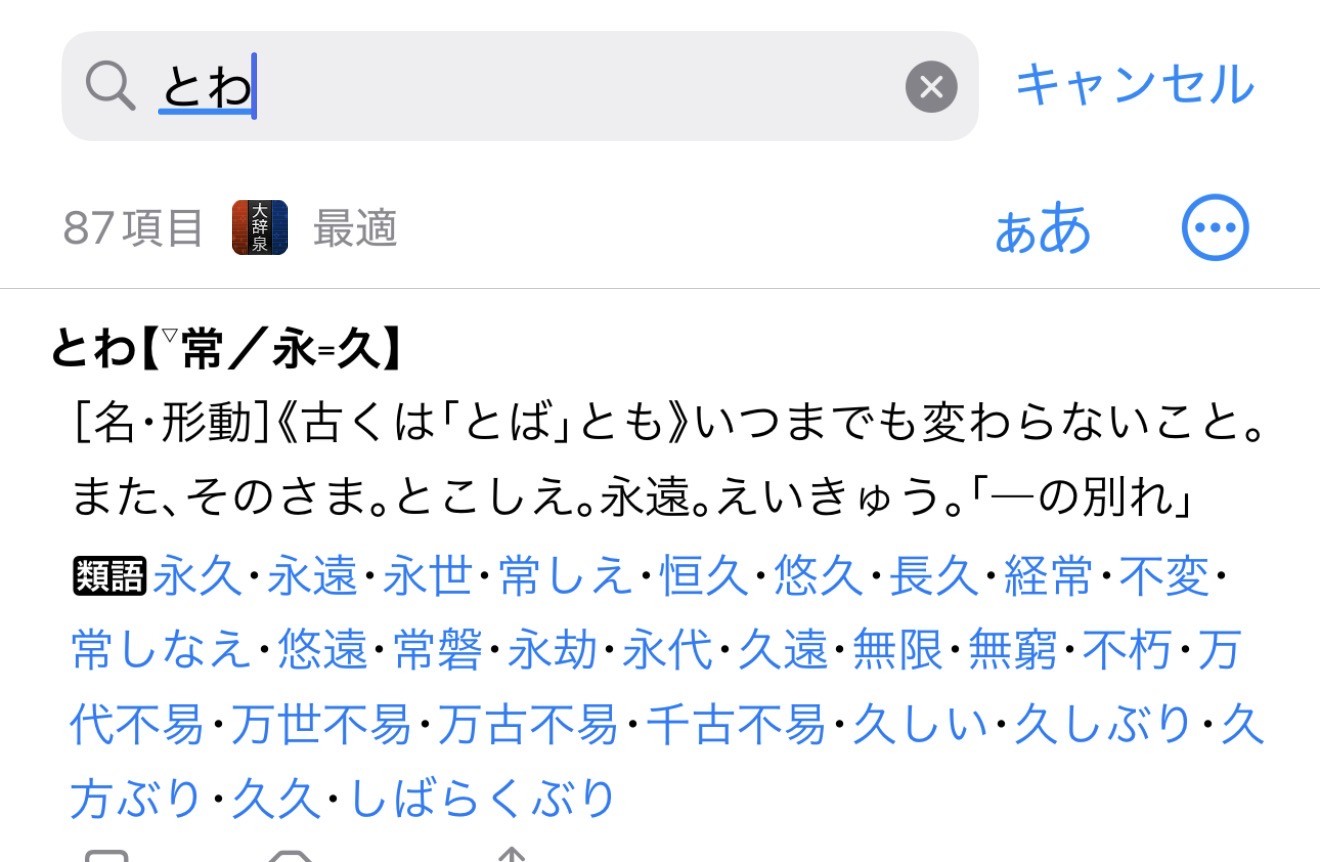Open the synonym link 永久
This screenshot has width=1320, height=862.
tap(197, 577)
